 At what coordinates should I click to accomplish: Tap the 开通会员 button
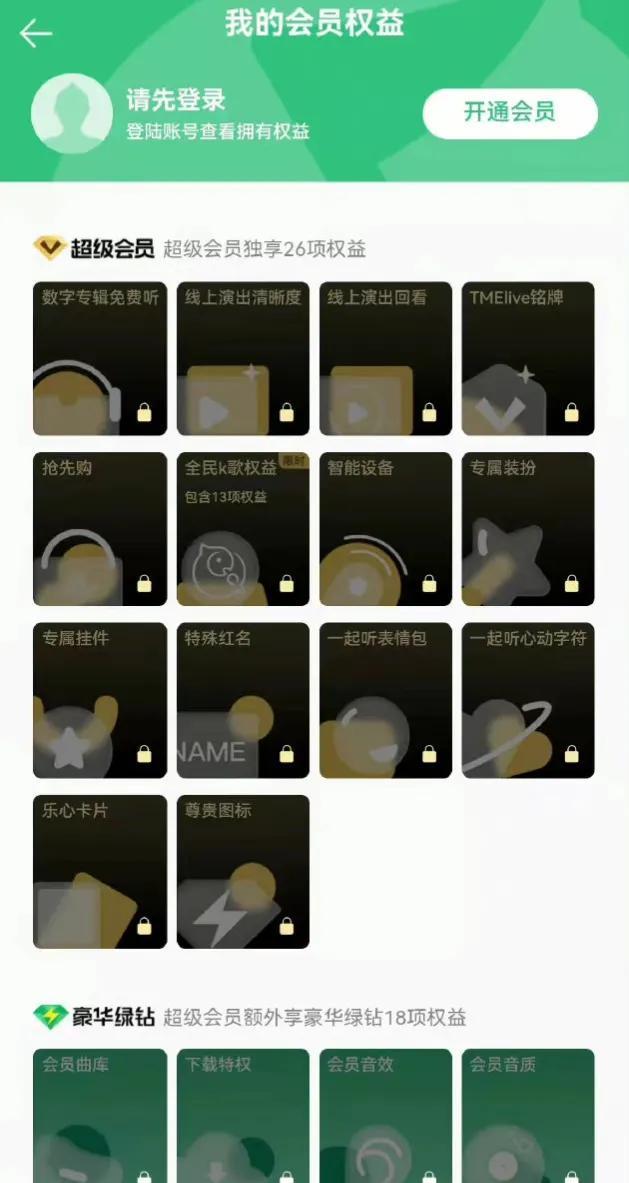510,113
